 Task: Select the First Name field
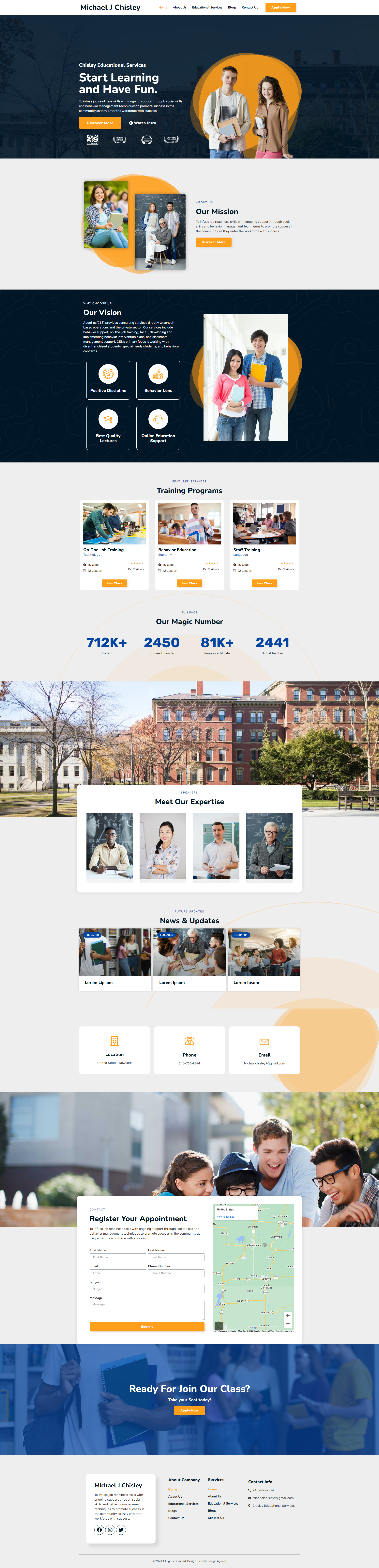click(x=117, y=1257)
